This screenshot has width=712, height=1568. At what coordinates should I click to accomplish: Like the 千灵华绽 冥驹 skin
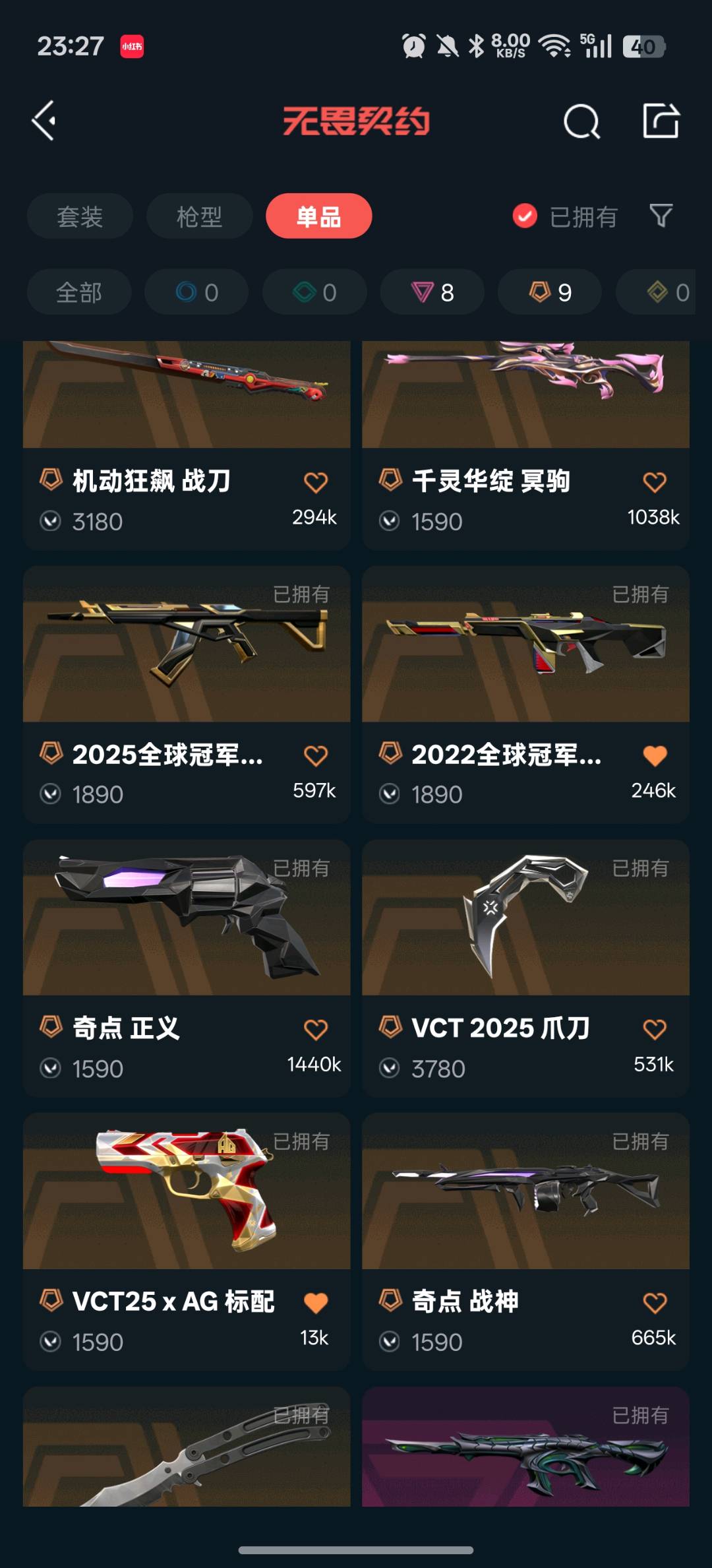tap(655, 482)
